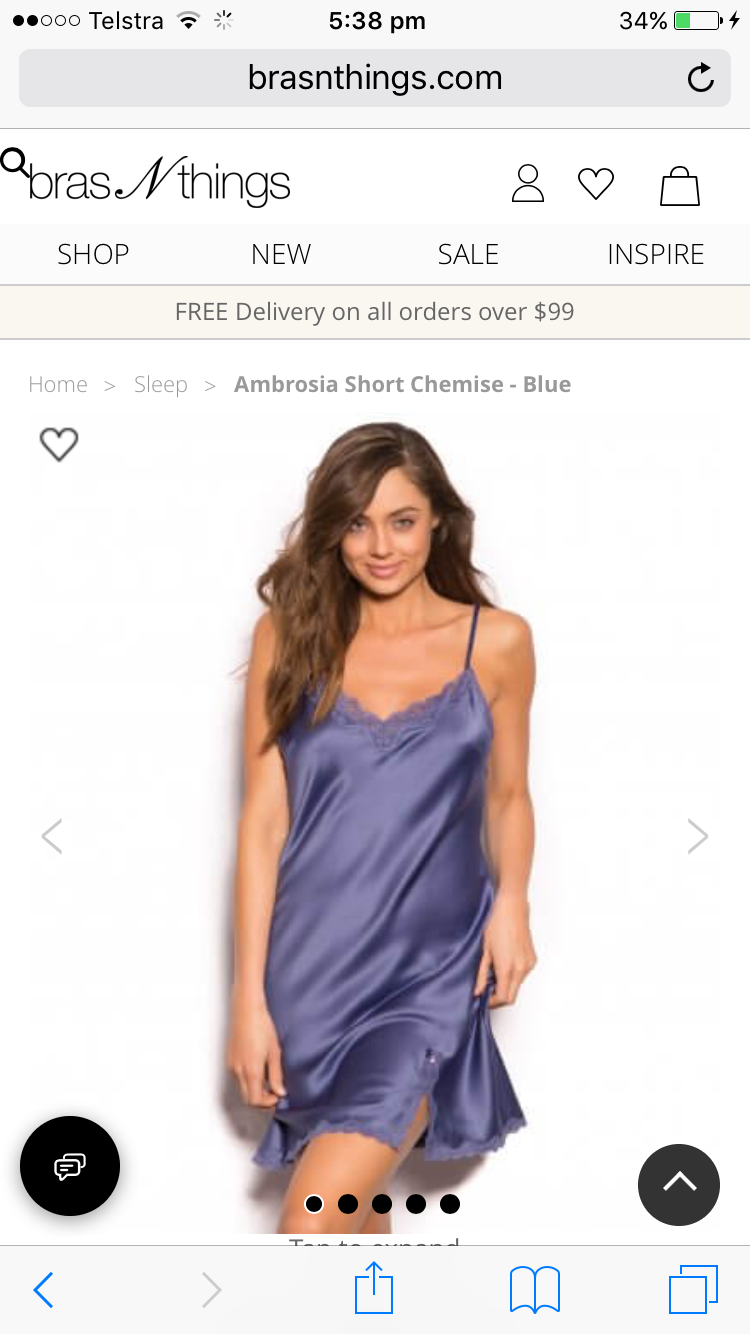750x1334 pixels.
Task: Jump back to top of page
Action: tap(679, 1184)
